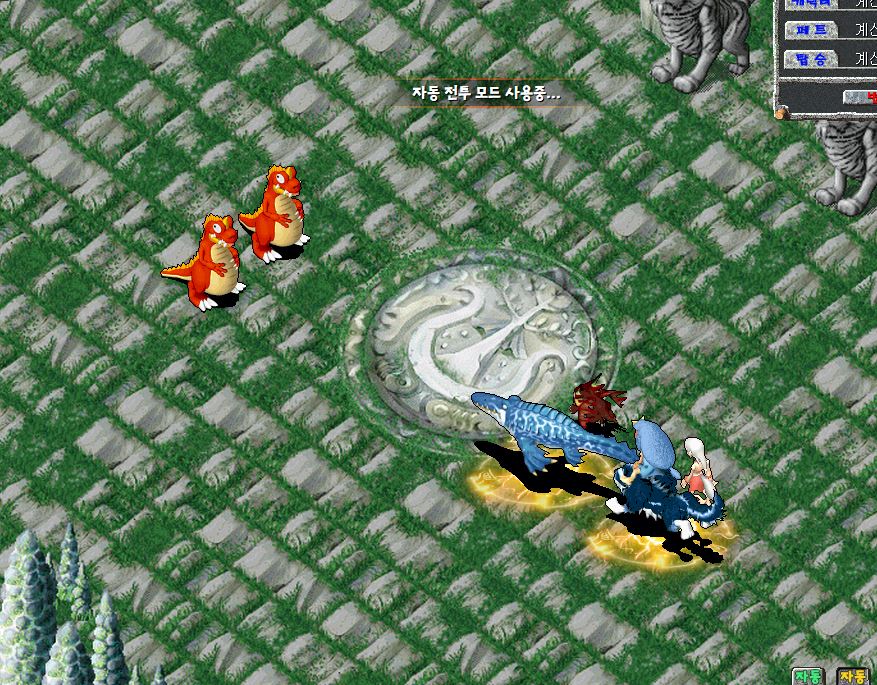The image size is (877, 685).
Task: Tap the 페트 (pet) button
Action: pyautogui.click(x=810, y=30)
